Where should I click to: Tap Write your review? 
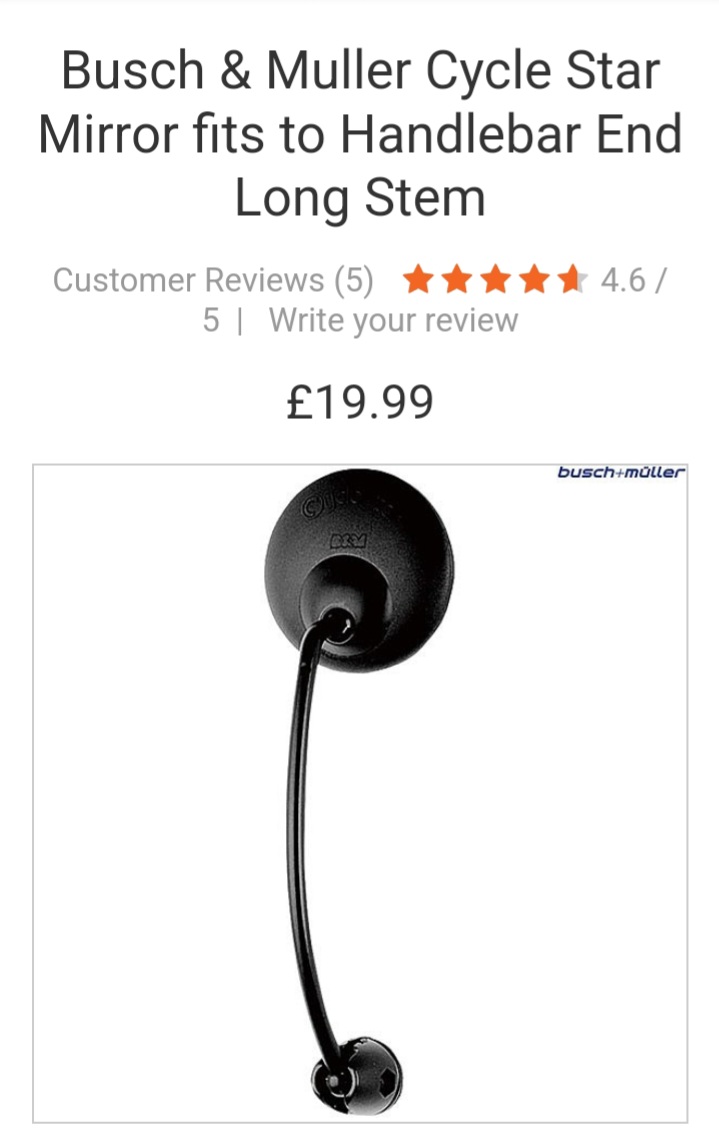[393, 321]
